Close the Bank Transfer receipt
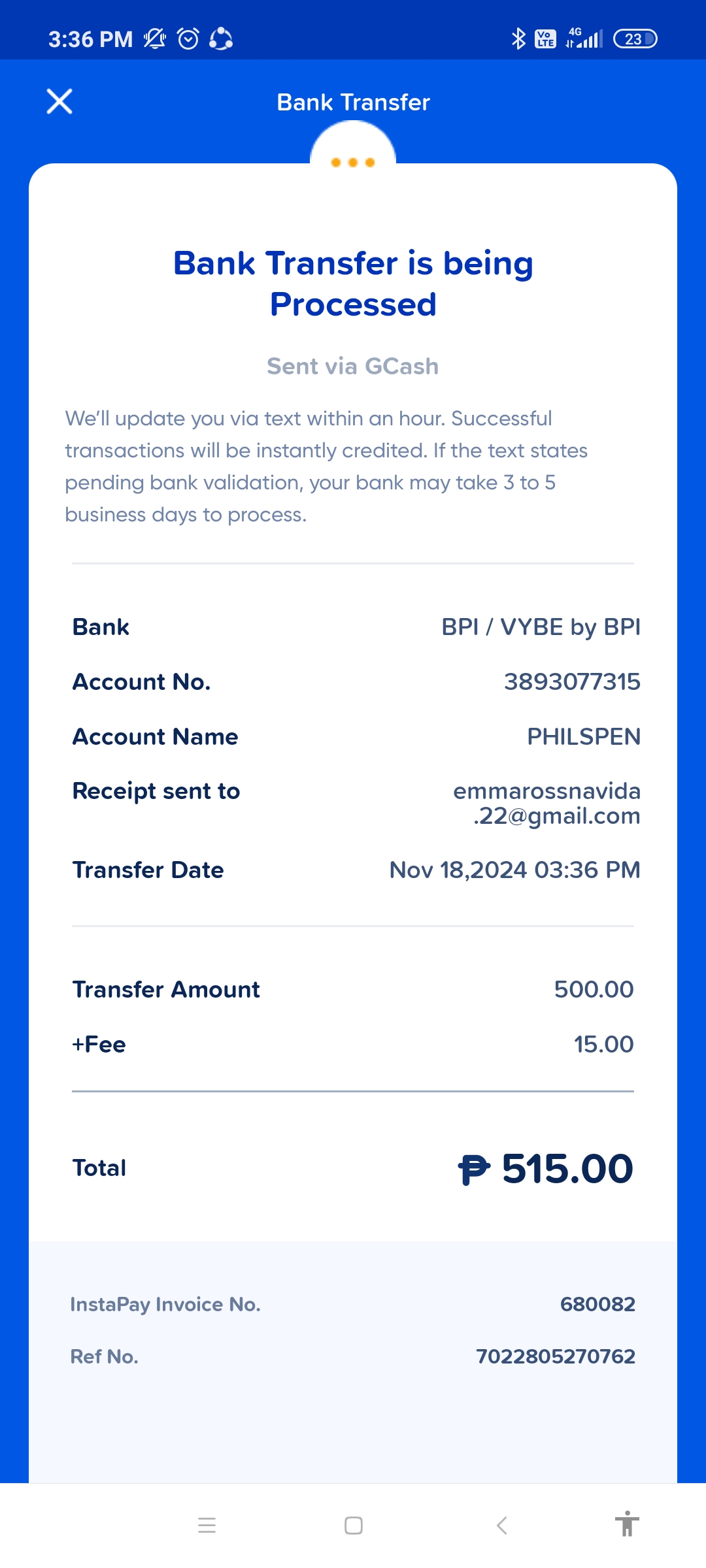This screenshot has width=706, height=1568. pos(59,101)
